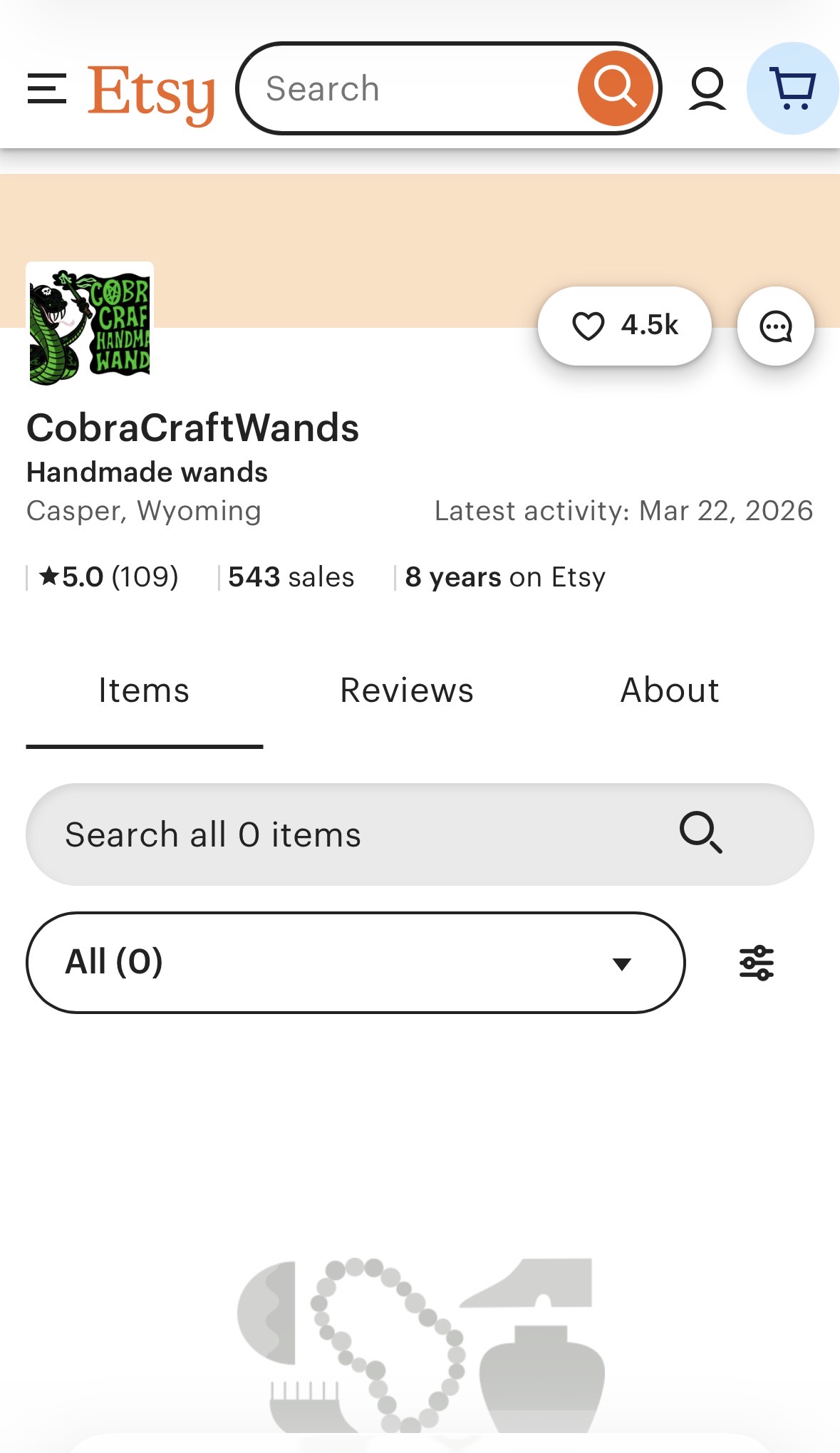840x1453 pixels.
Task: Tap the orange search magnifier button
Action: pos(615,88)
